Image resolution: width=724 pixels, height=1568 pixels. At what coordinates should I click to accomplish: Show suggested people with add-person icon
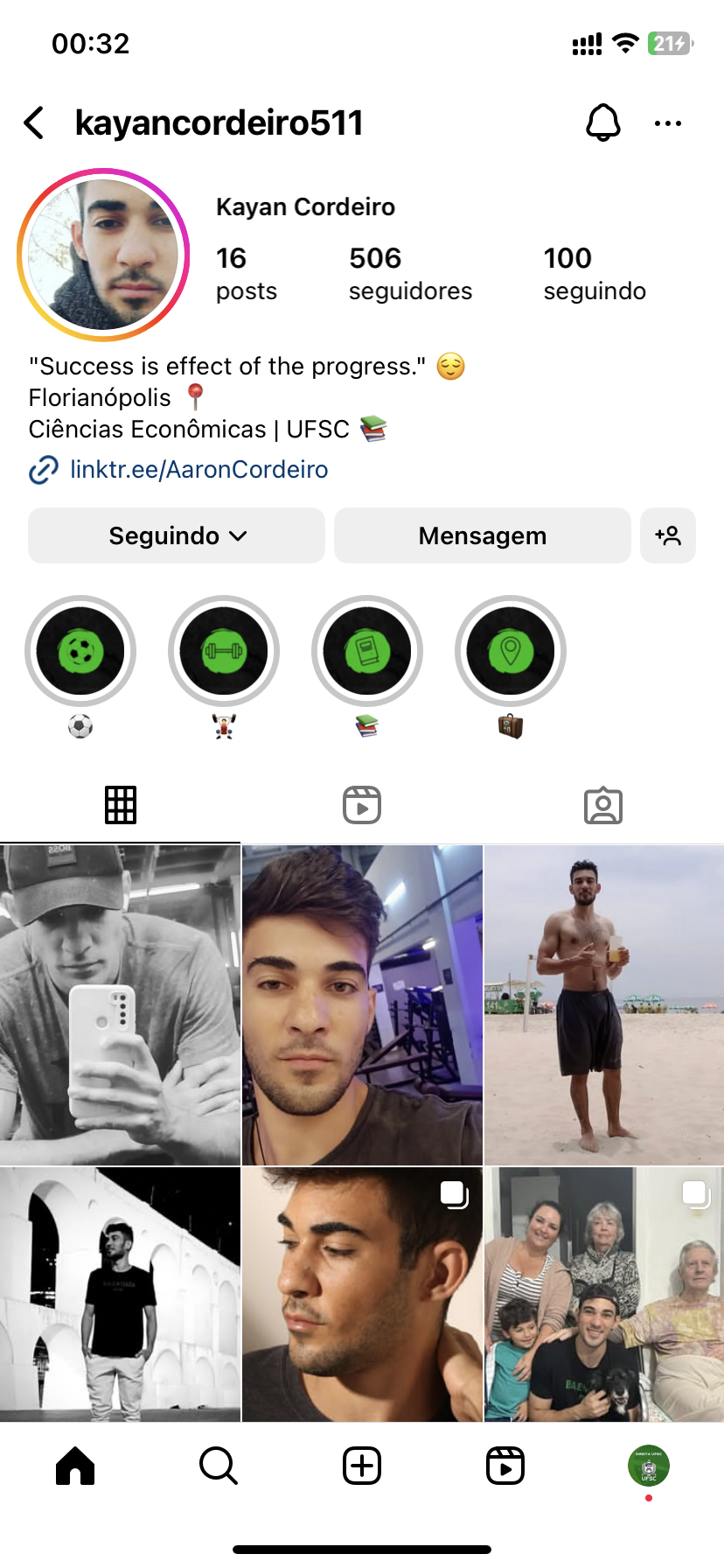point(668,535)
